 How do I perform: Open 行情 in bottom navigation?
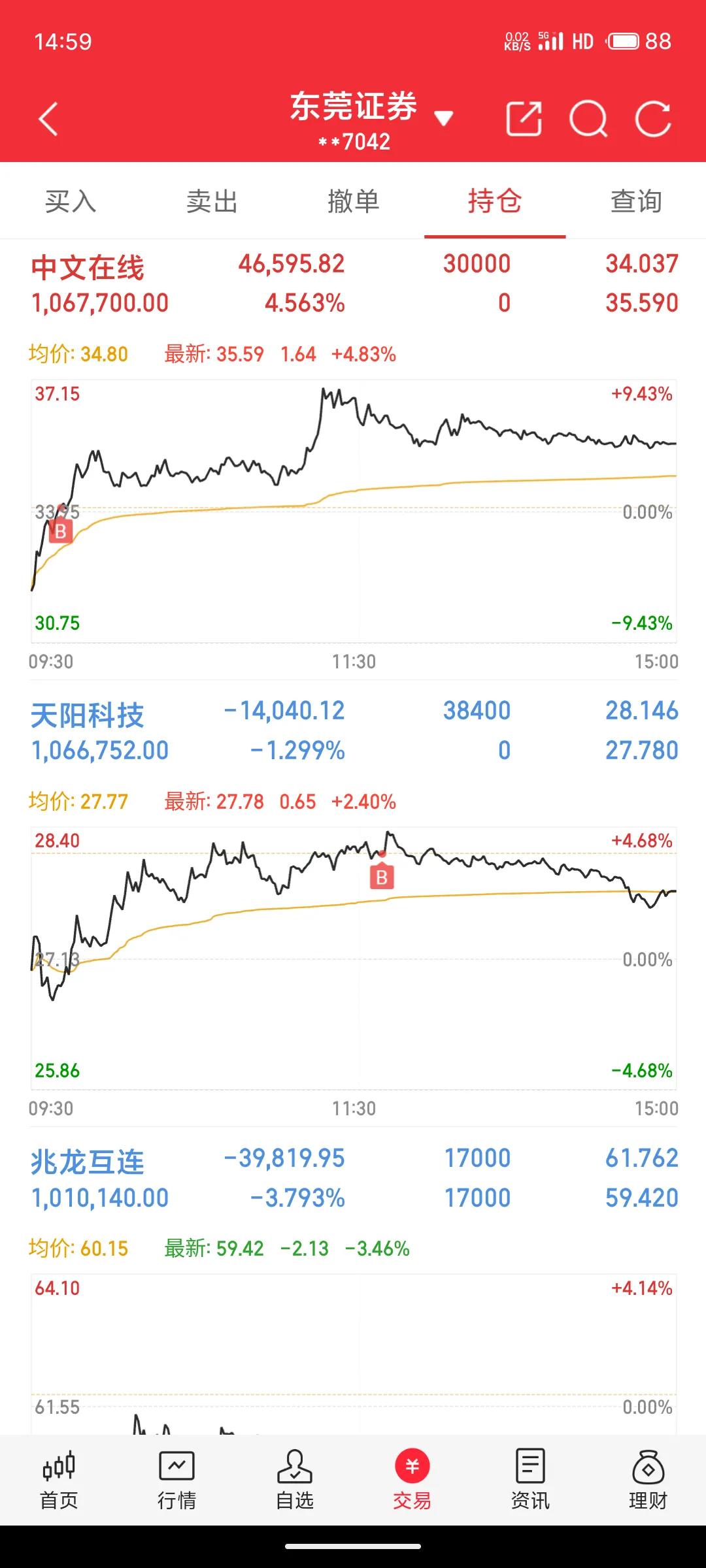click(x=176, y=1480)
